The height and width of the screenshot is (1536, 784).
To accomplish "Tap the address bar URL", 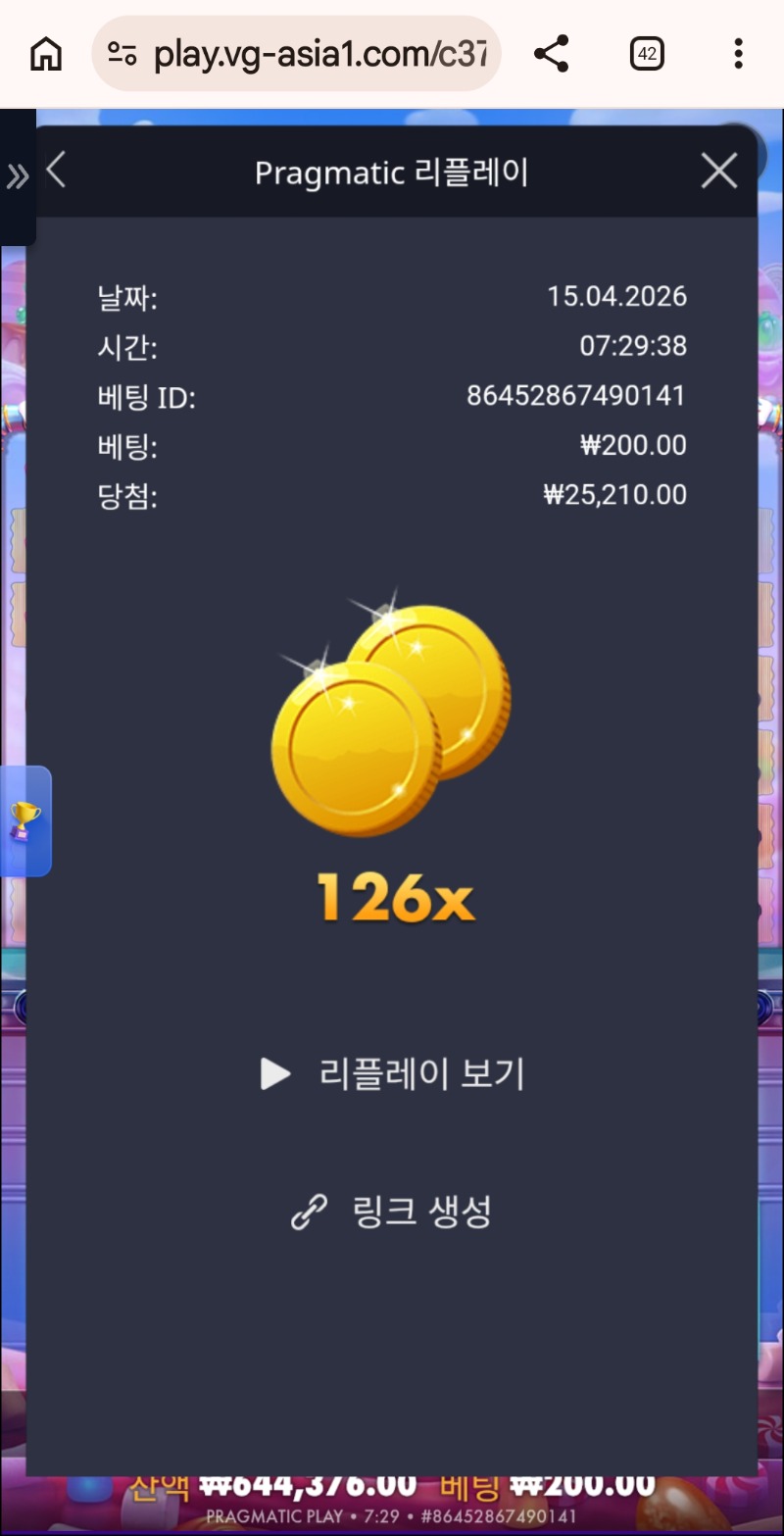I will point(319,54).
